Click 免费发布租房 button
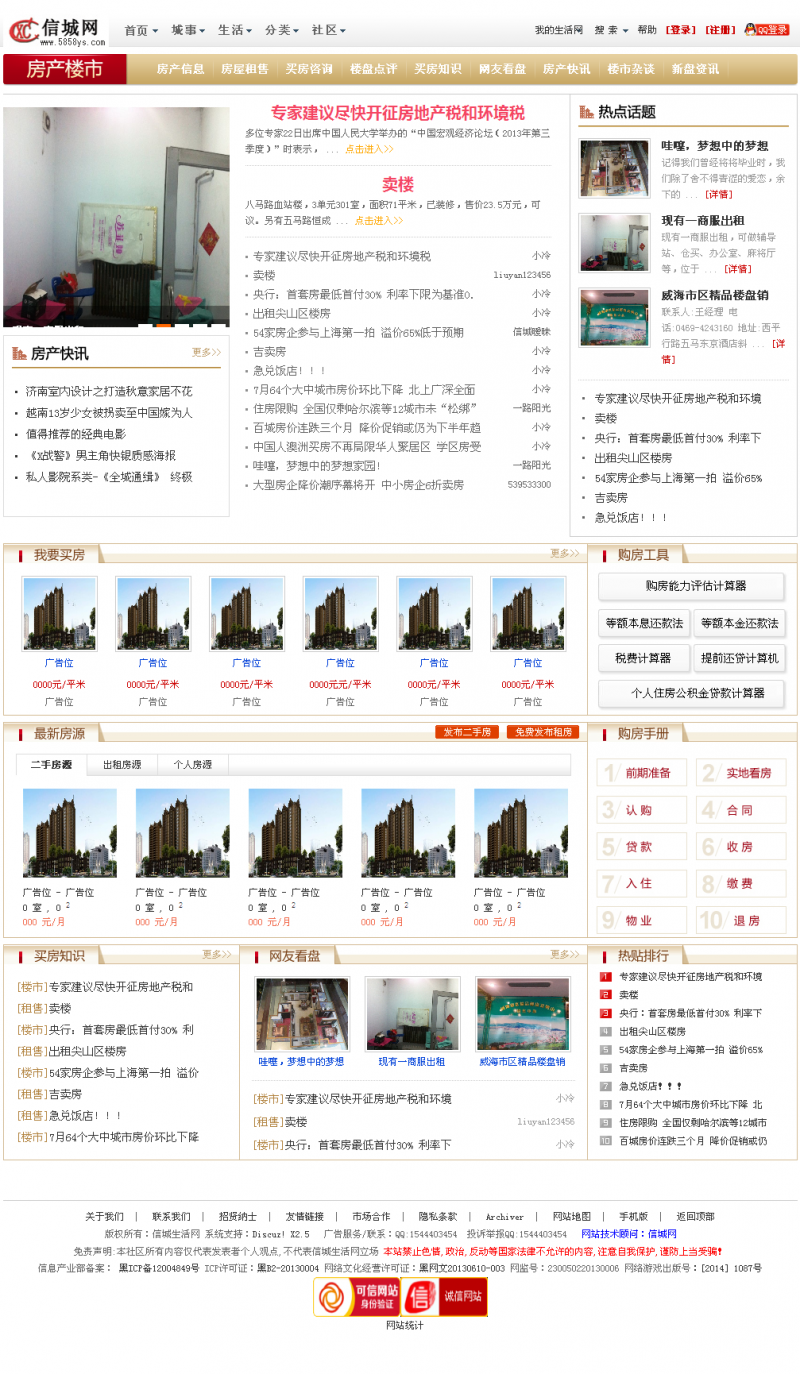 click(x=543, y=732)
